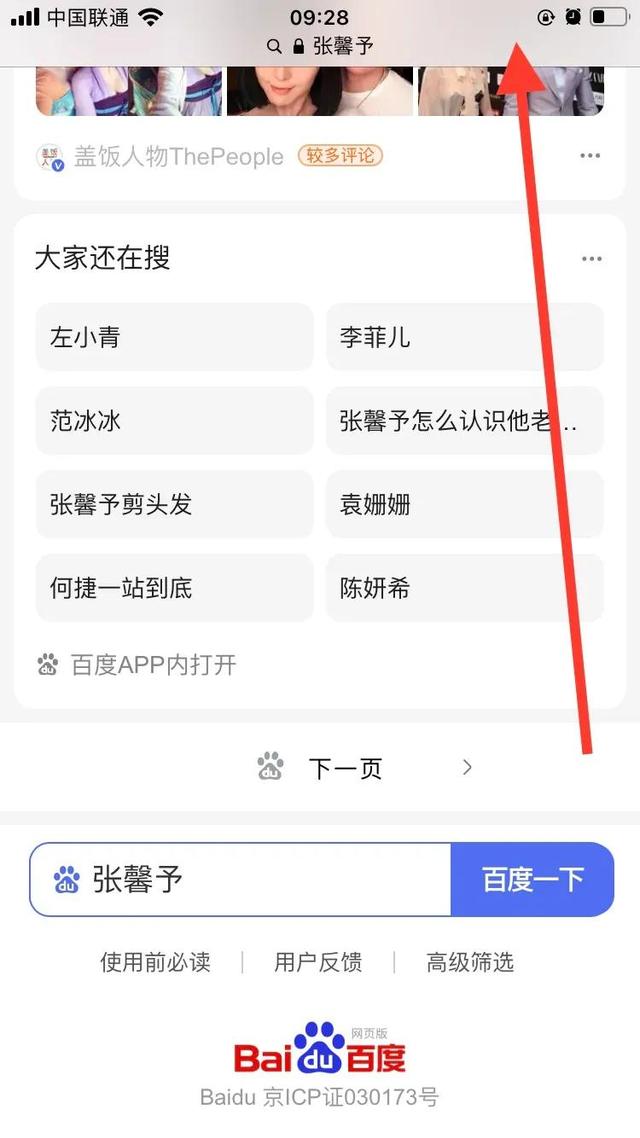This screenshot has width=640, height=1138.
Task: Go to next page with 下一页
Action: click(345, 768)
